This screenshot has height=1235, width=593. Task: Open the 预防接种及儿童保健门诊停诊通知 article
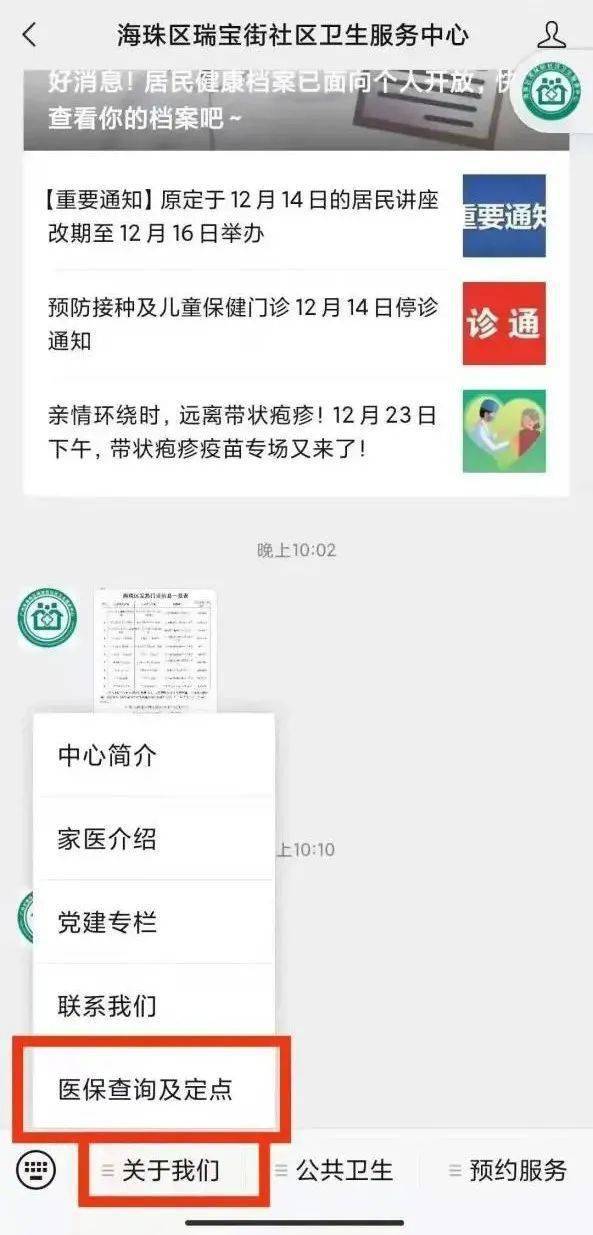[x=296, y=323]
